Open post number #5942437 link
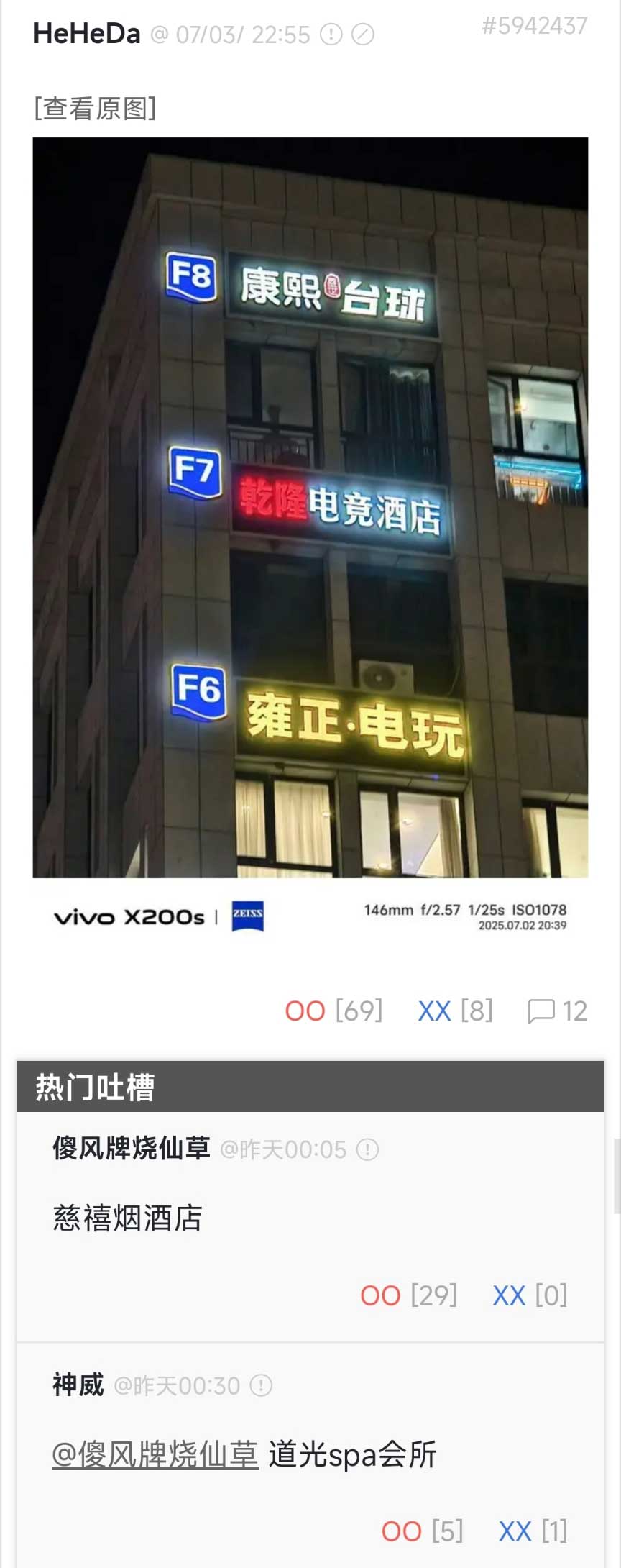621x1568 pixels. point(534,26)
